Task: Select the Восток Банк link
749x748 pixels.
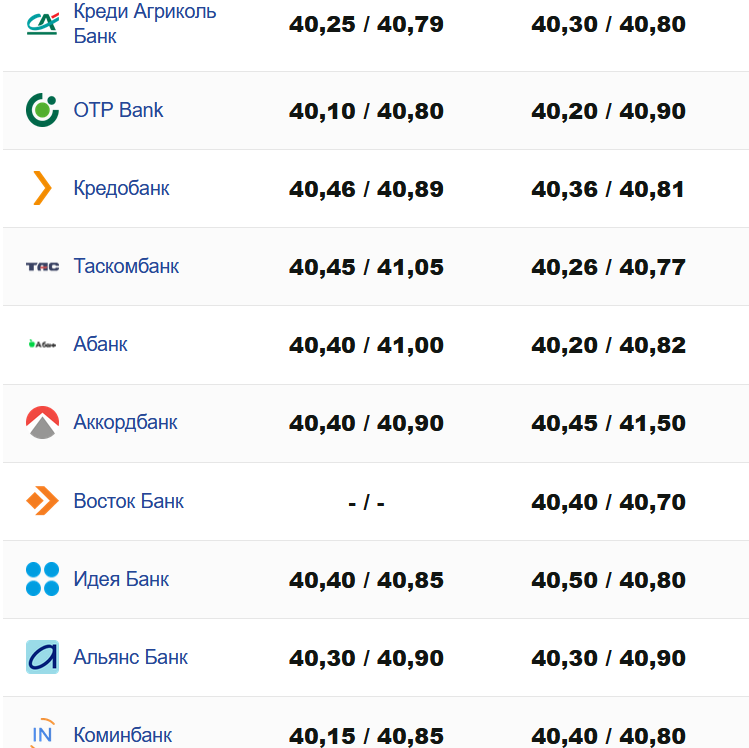Action: (x=128, y=501)
